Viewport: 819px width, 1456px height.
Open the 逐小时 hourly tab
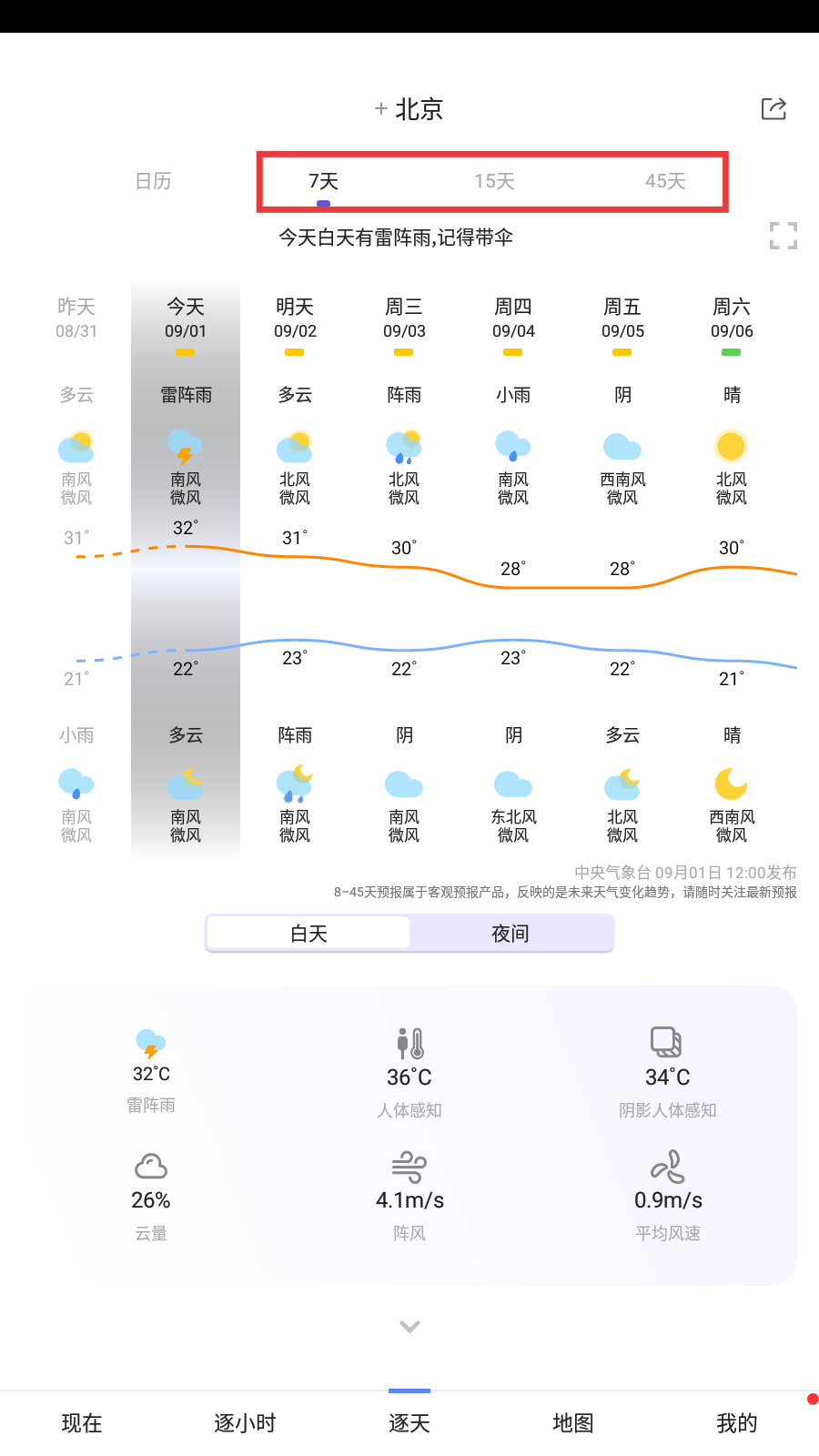tap(245, 1423)
